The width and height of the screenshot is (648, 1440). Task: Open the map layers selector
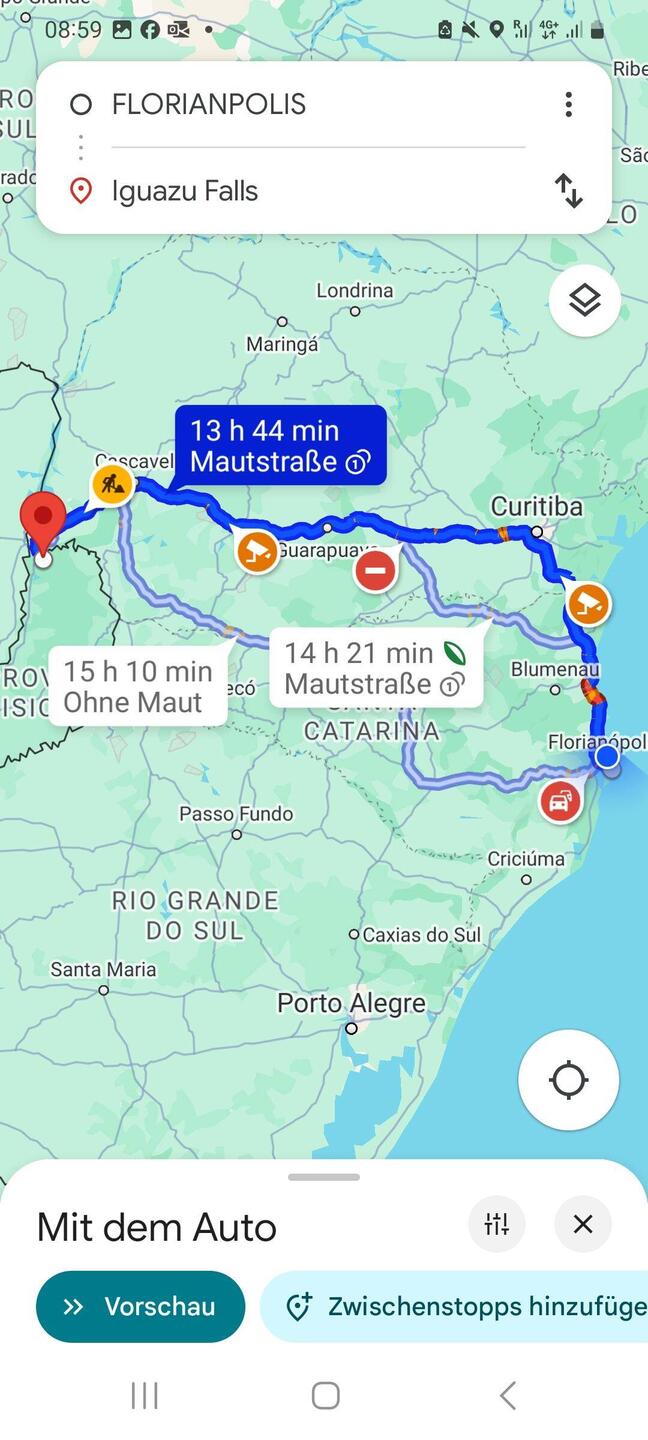[584, 300]
